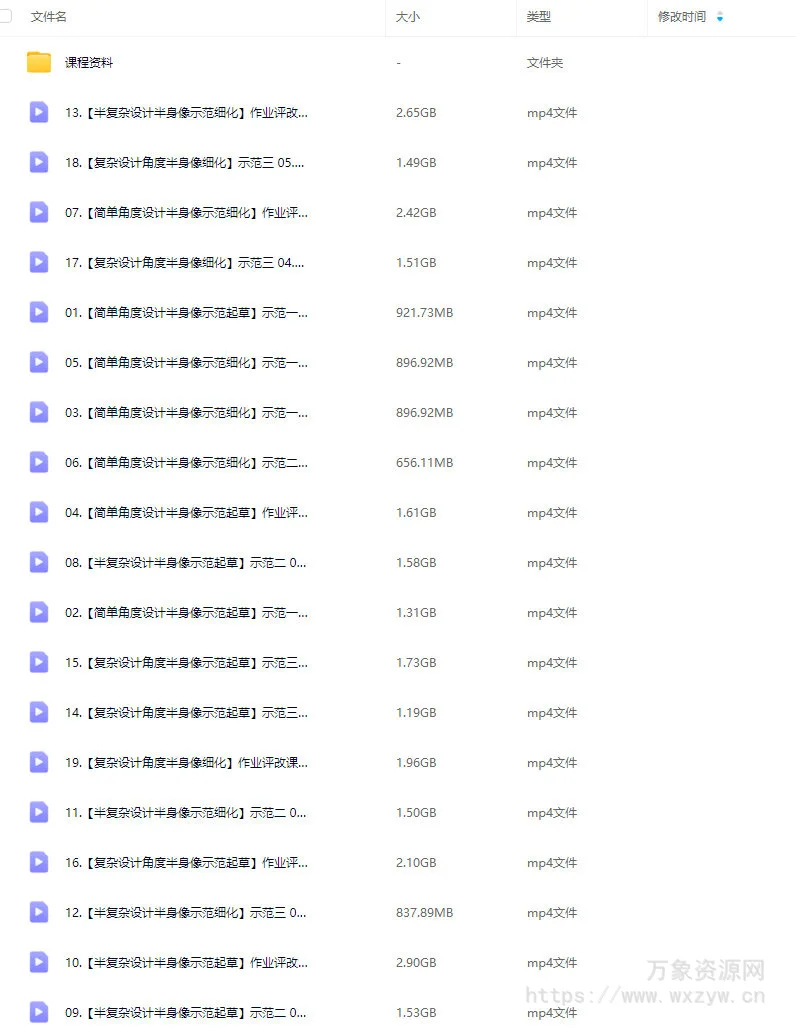Image resolution: width=796 pixels, height=1030 pixels.
Task: Open video 13.【半复杂设计半身像示范细化】
Action: [x=186, y=113]
